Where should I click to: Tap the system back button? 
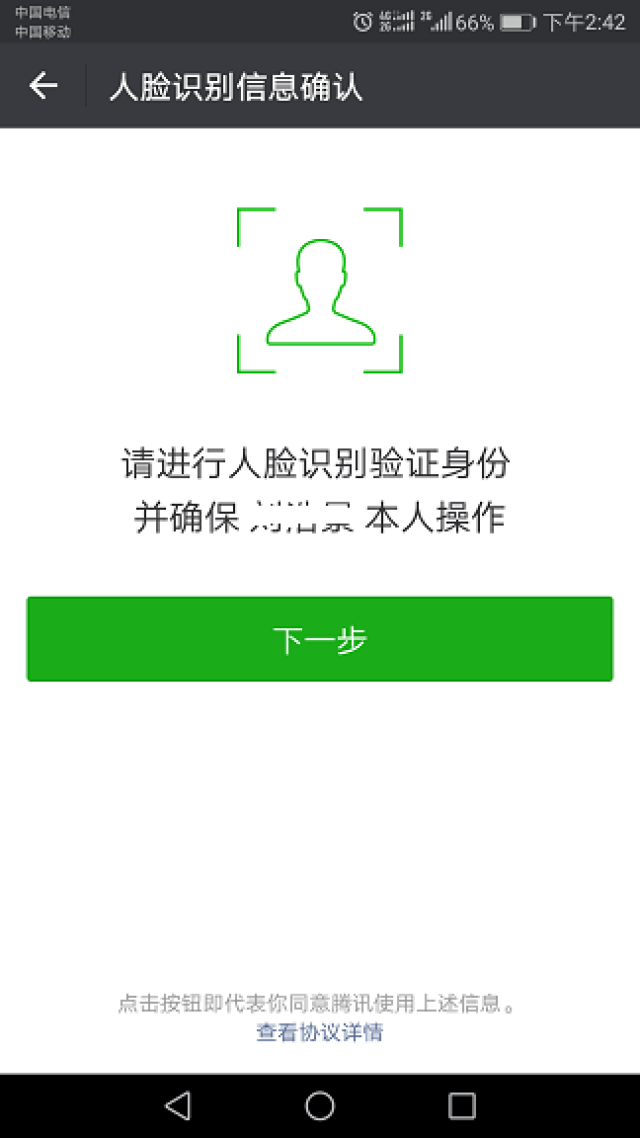[177, 1105]
